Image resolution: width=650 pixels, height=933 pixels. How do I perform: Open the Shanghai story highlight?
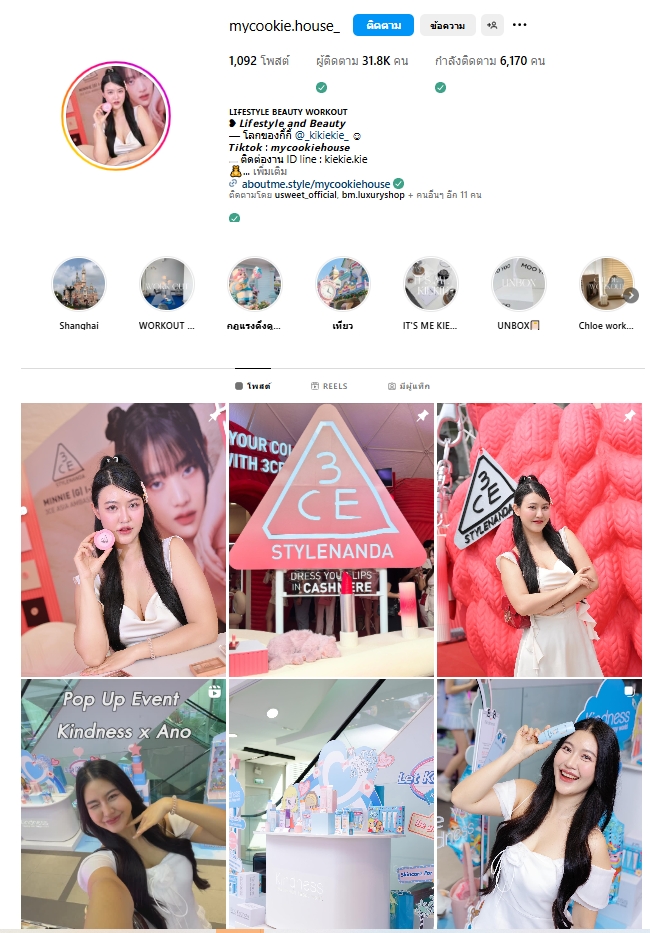click(79, 285)
